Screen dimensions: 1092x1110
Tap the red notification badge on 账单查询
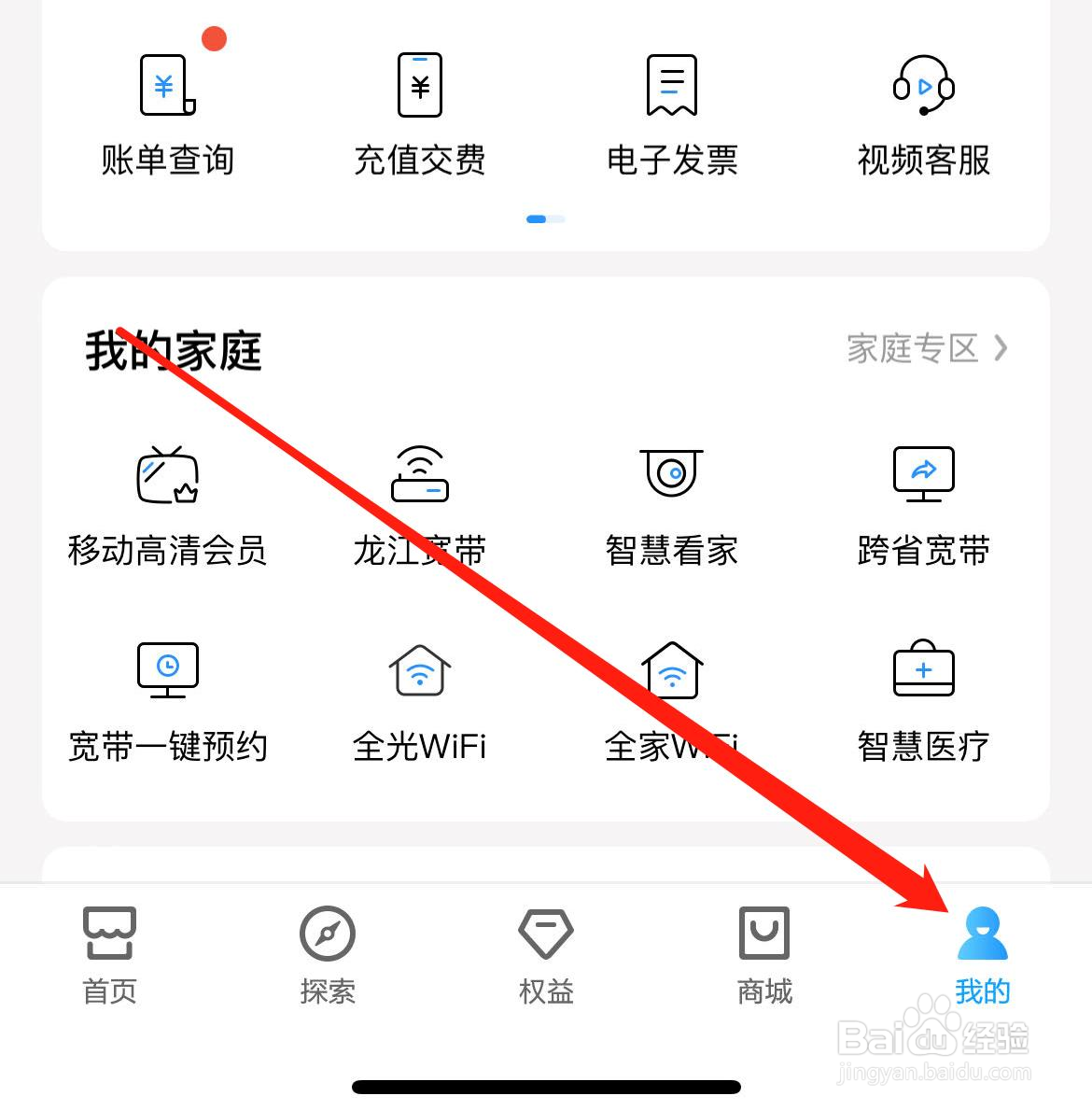[216, 37]
